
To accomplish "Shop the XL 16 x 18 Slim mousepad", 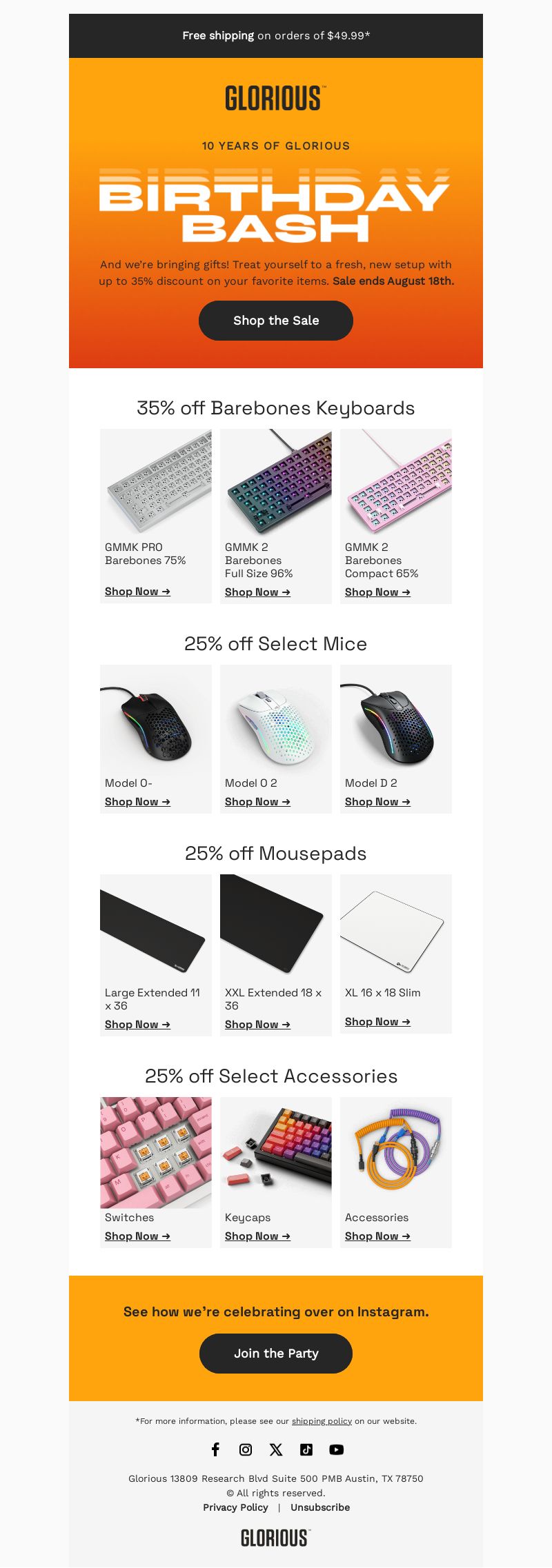I will pyautogui.click(x=377, y=1022).
